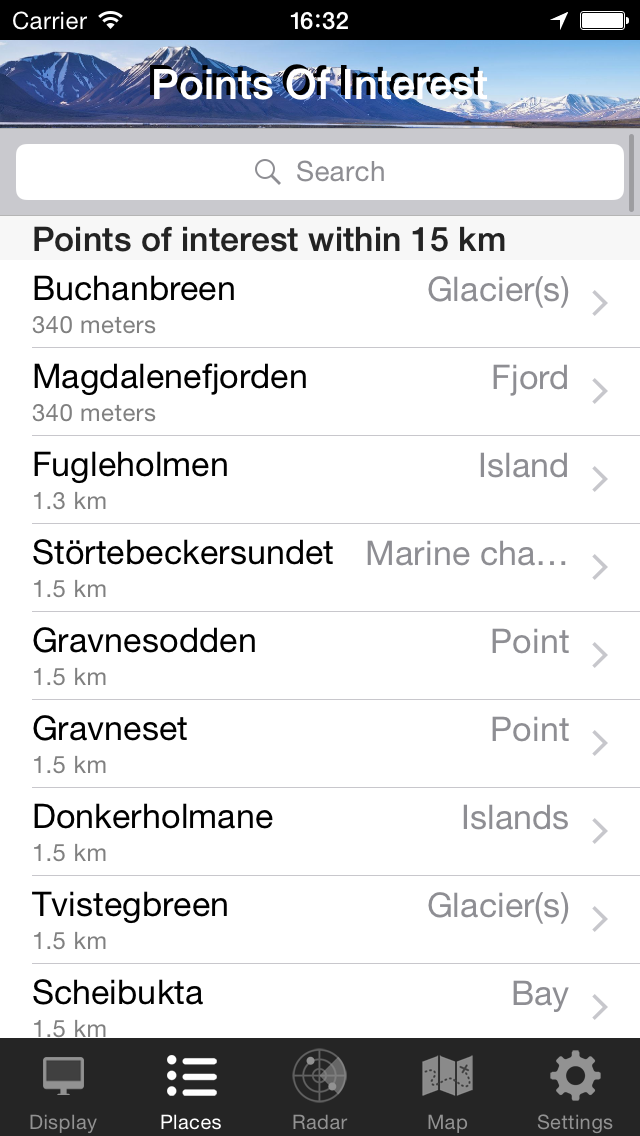
Task: View Gravnesodden point details
Action: 320,656
